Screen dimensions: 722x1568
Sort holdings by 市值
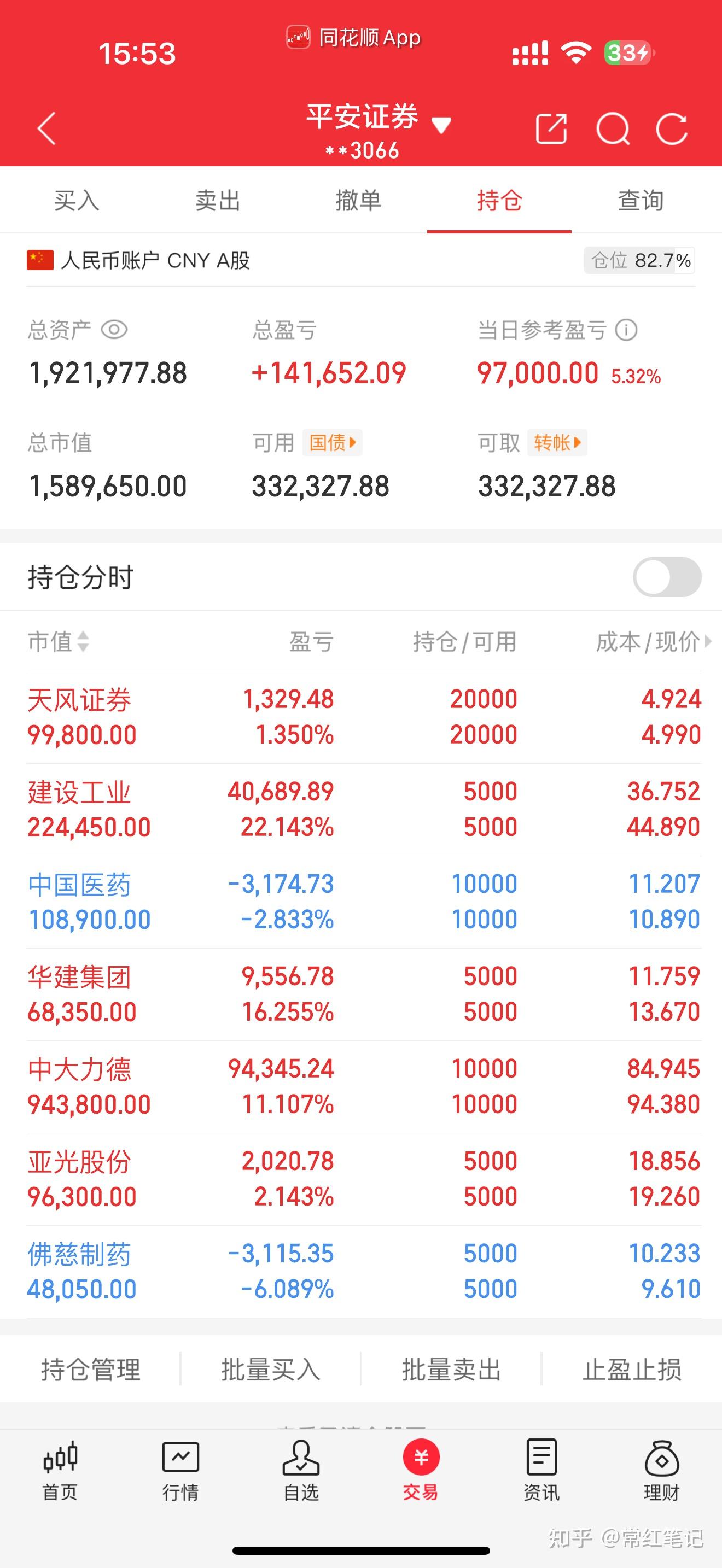click(x=59, y=641)
